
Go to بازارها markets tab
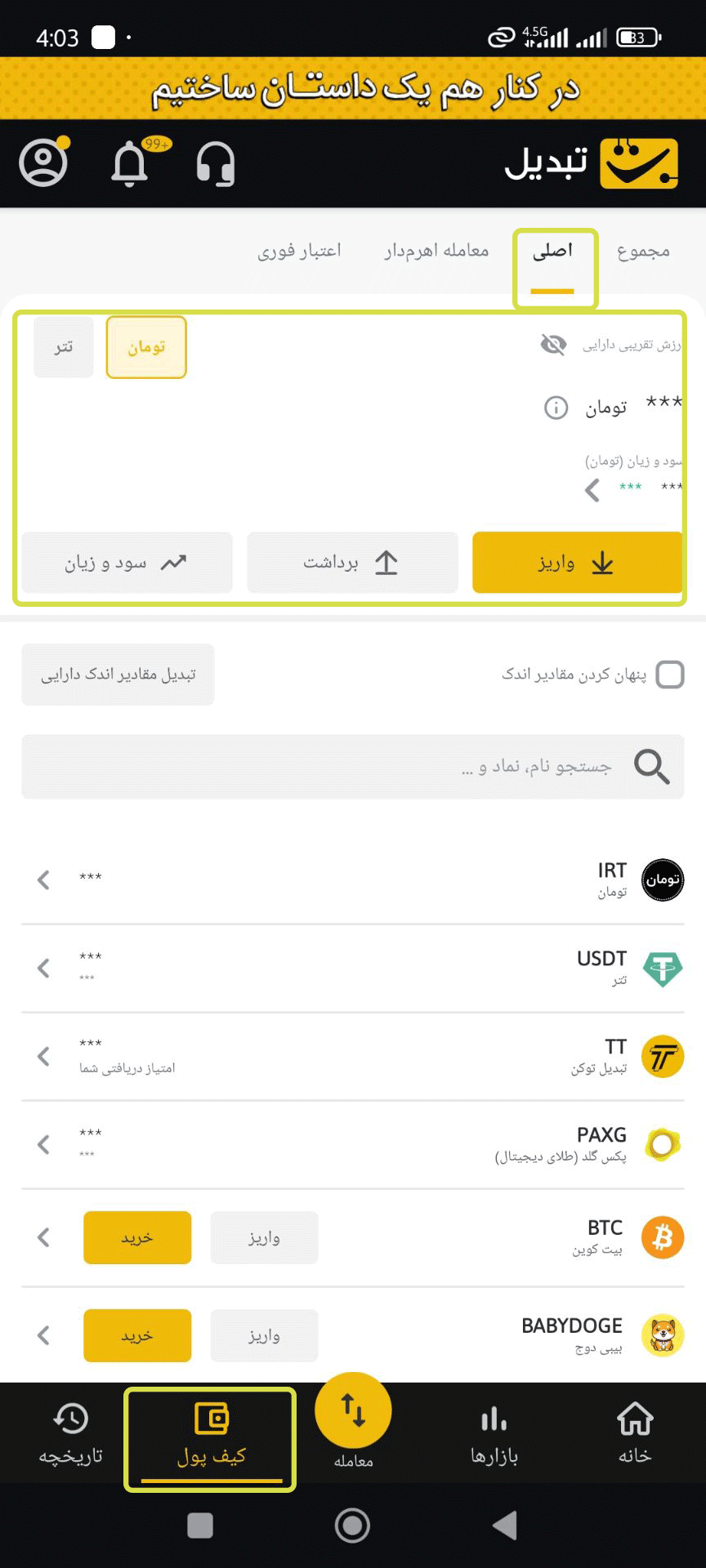[494, 1434]
